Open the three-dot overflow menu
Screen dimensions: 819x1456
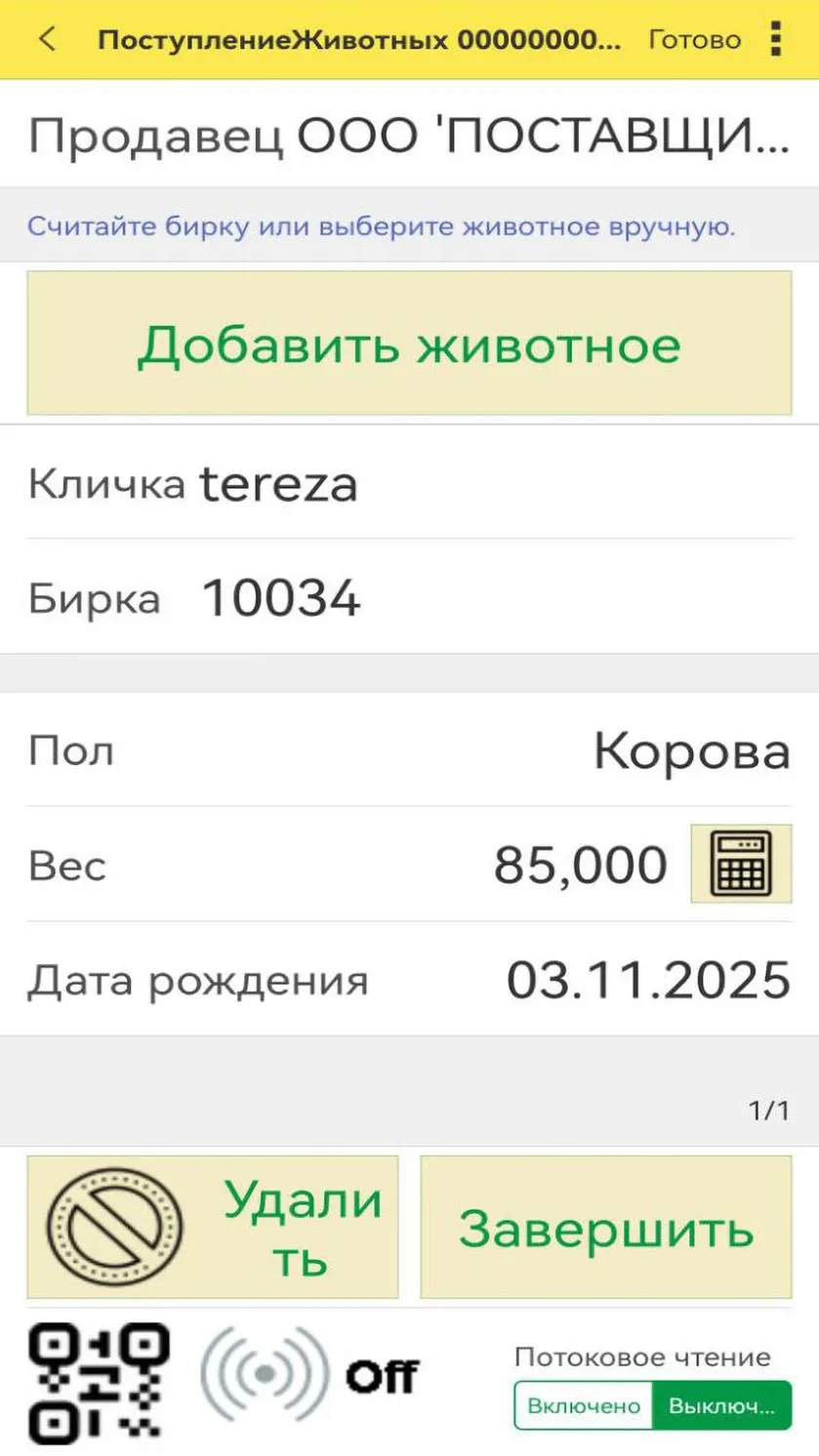[776, 39]
